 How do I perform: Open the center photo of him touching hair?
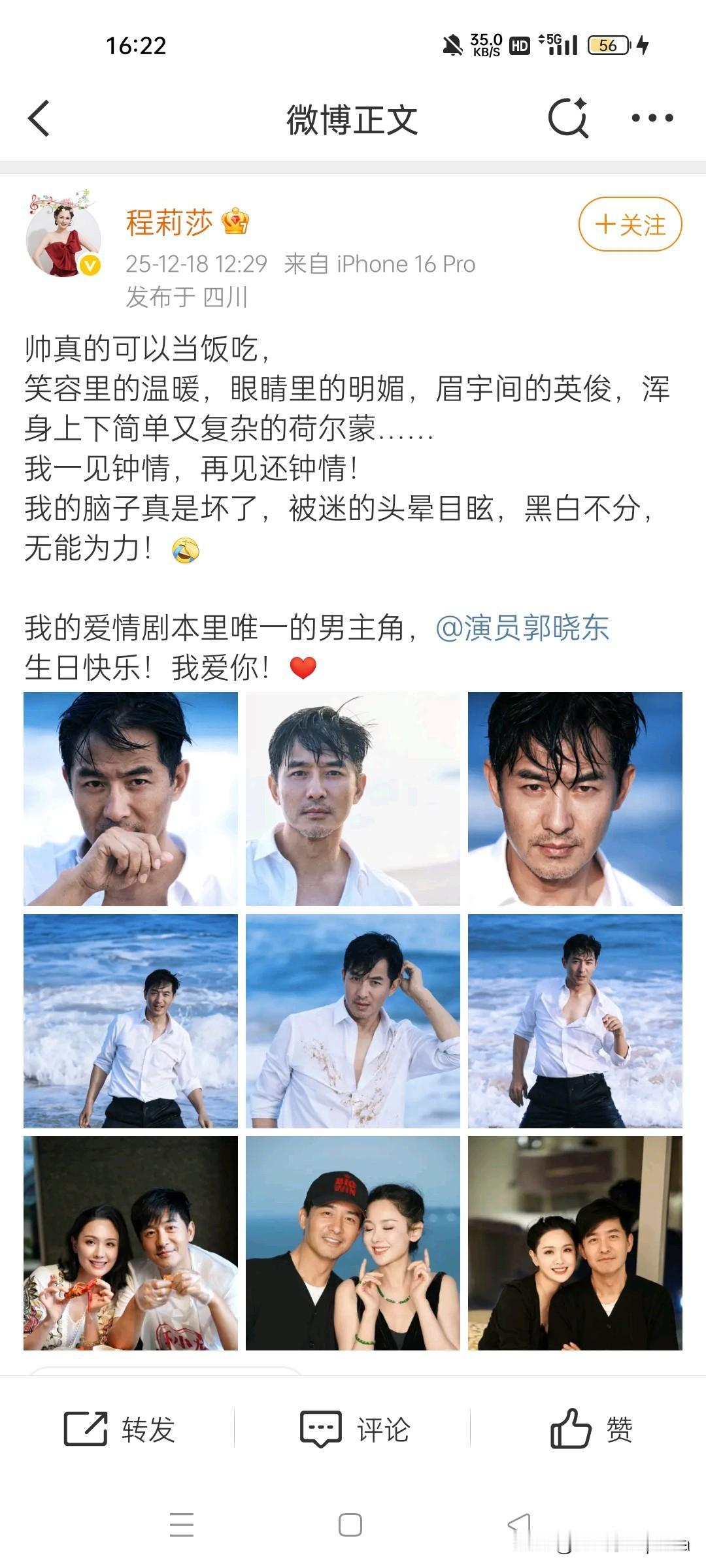click(x=353, y=1016)
